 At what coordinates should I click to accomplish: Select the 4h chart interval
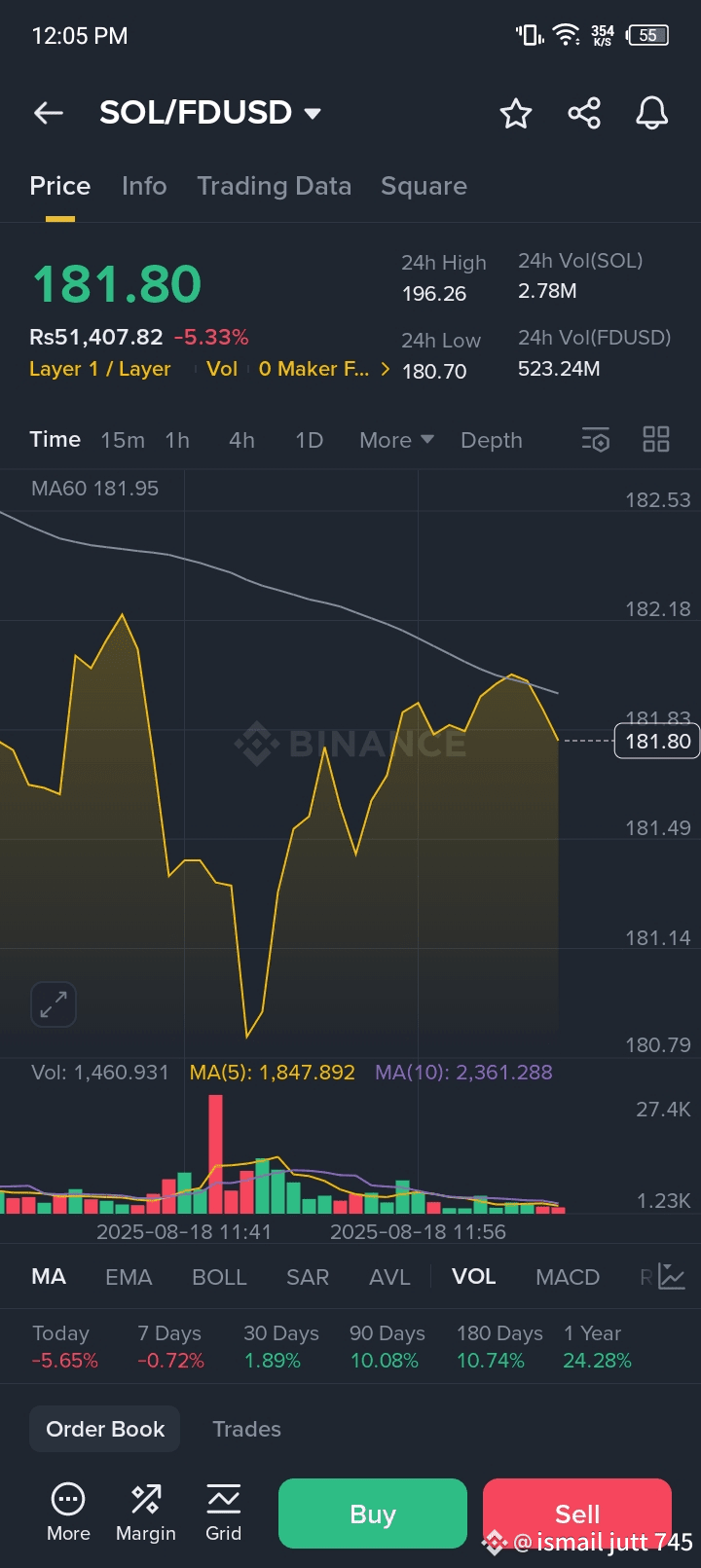point(241,440)
